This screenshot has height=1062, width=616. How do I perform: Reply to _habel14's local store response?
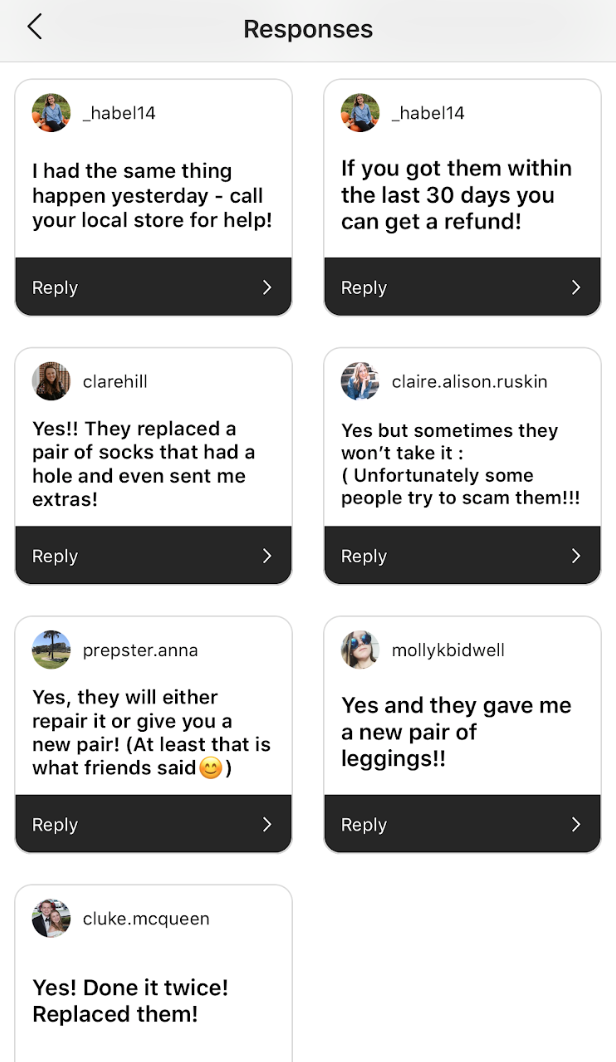click(153, 287)
